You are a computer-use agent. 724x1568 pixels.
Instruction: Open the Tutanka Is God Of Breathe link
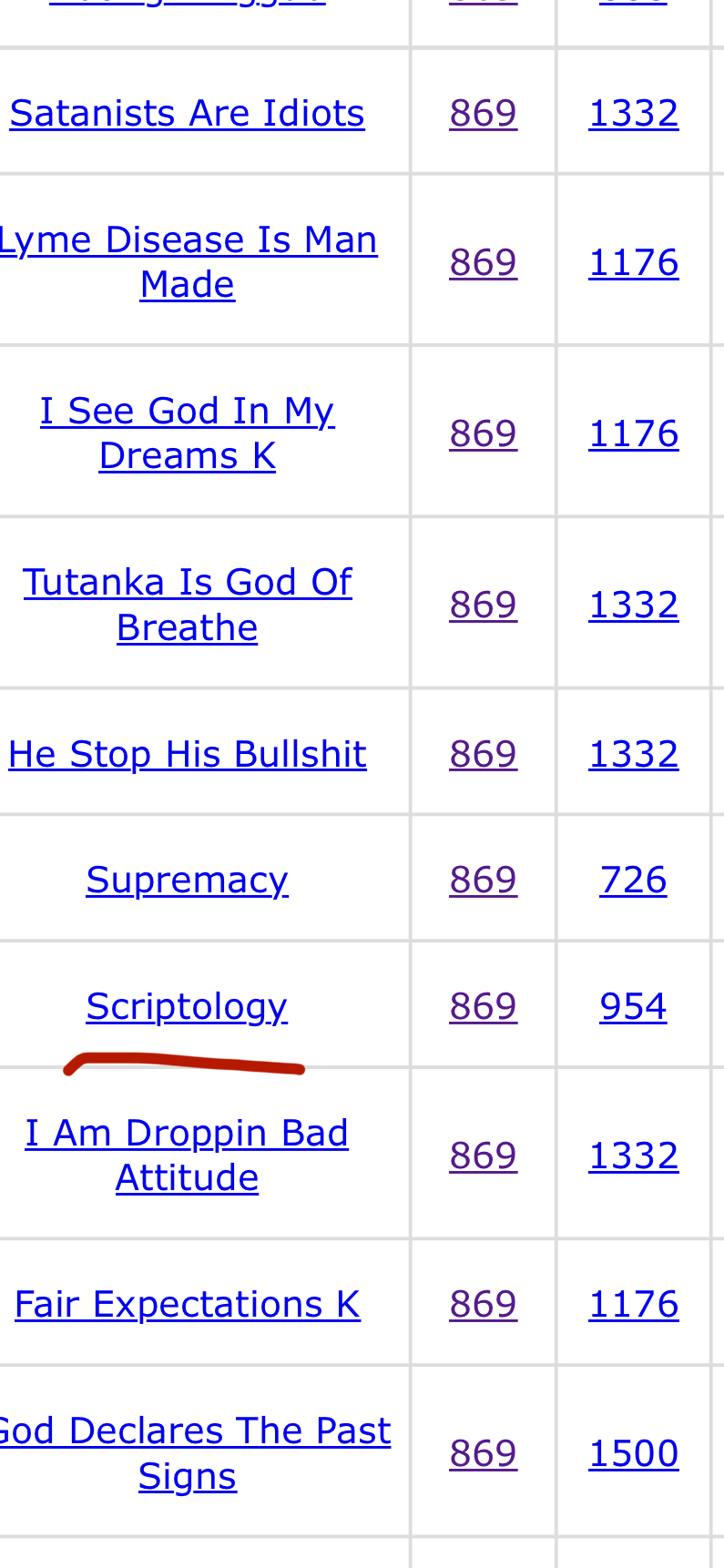tap(187, 605)
